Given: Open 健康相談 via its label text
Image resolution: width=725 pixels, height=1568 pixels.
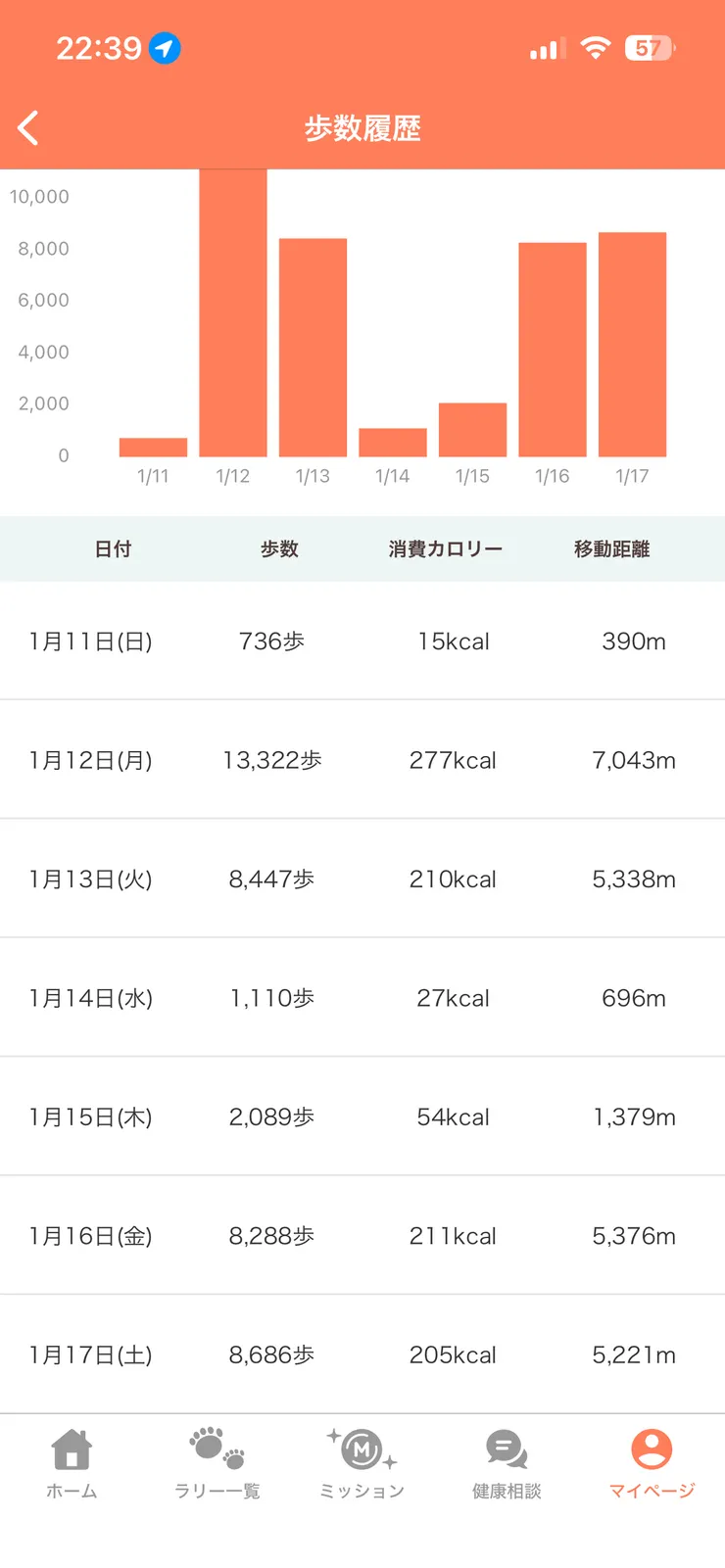Looking at the screenshot, I should pos(506,1491).
